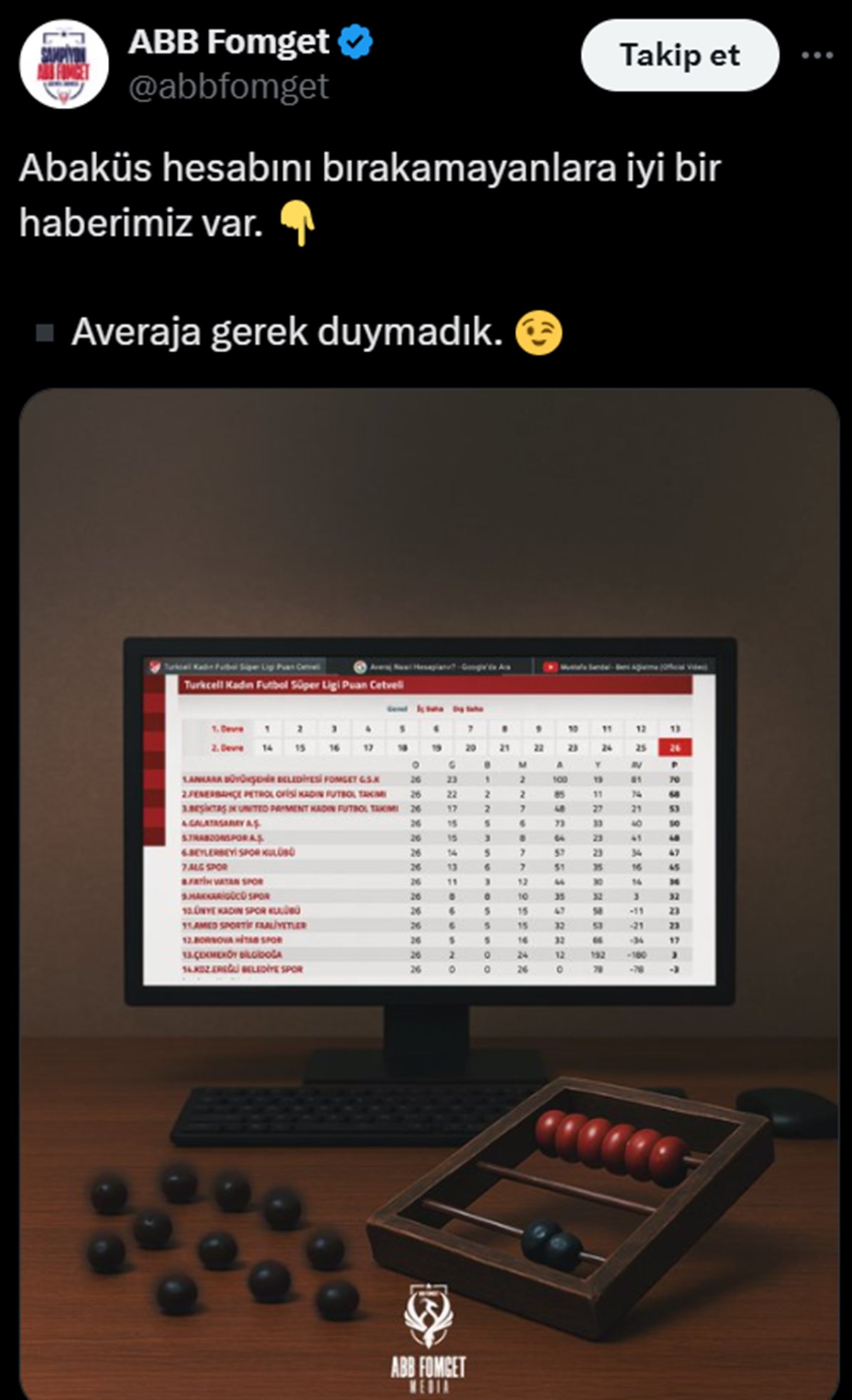Open the post's overflow menu
The image size is (852, 1400).
[816, 55]
